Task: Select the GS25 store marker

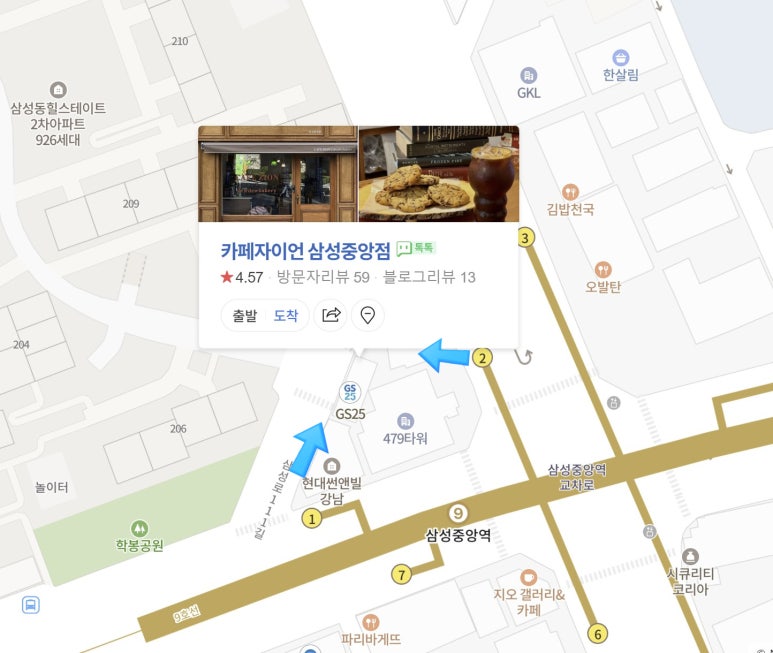Action: pyautogui.click(x=350, y=391)
